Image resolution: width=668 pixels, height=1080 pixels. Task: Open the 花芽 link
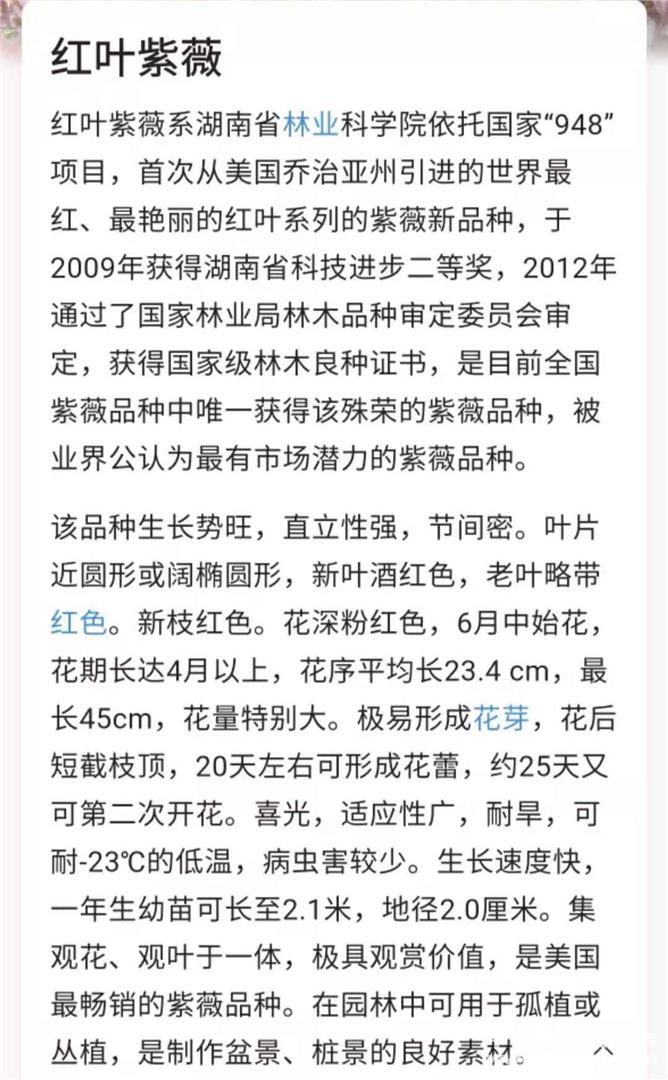point(501,718)
